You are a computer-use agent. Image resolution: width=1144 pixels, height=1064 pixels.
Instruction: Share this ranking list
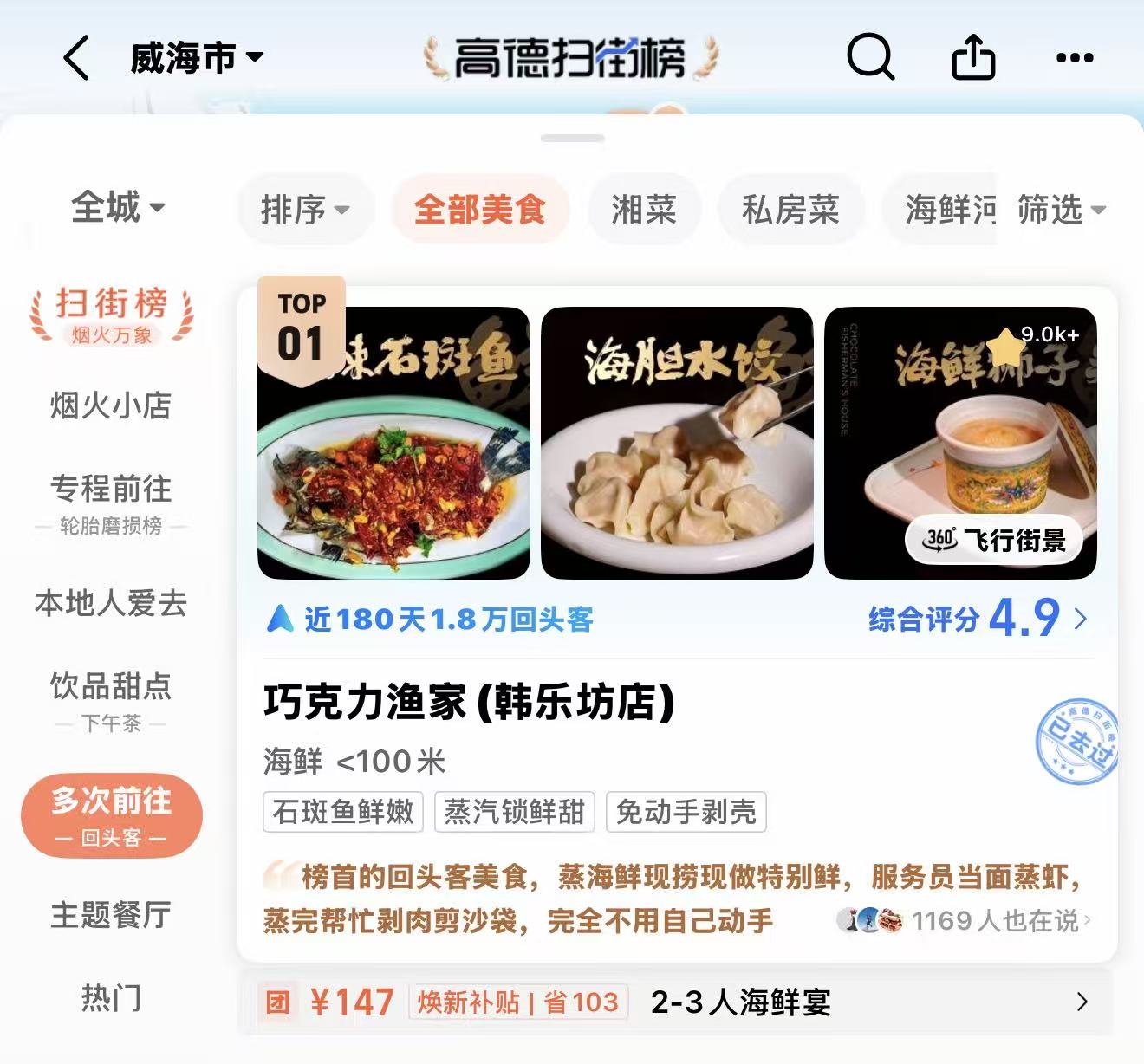tap(973, 58)
